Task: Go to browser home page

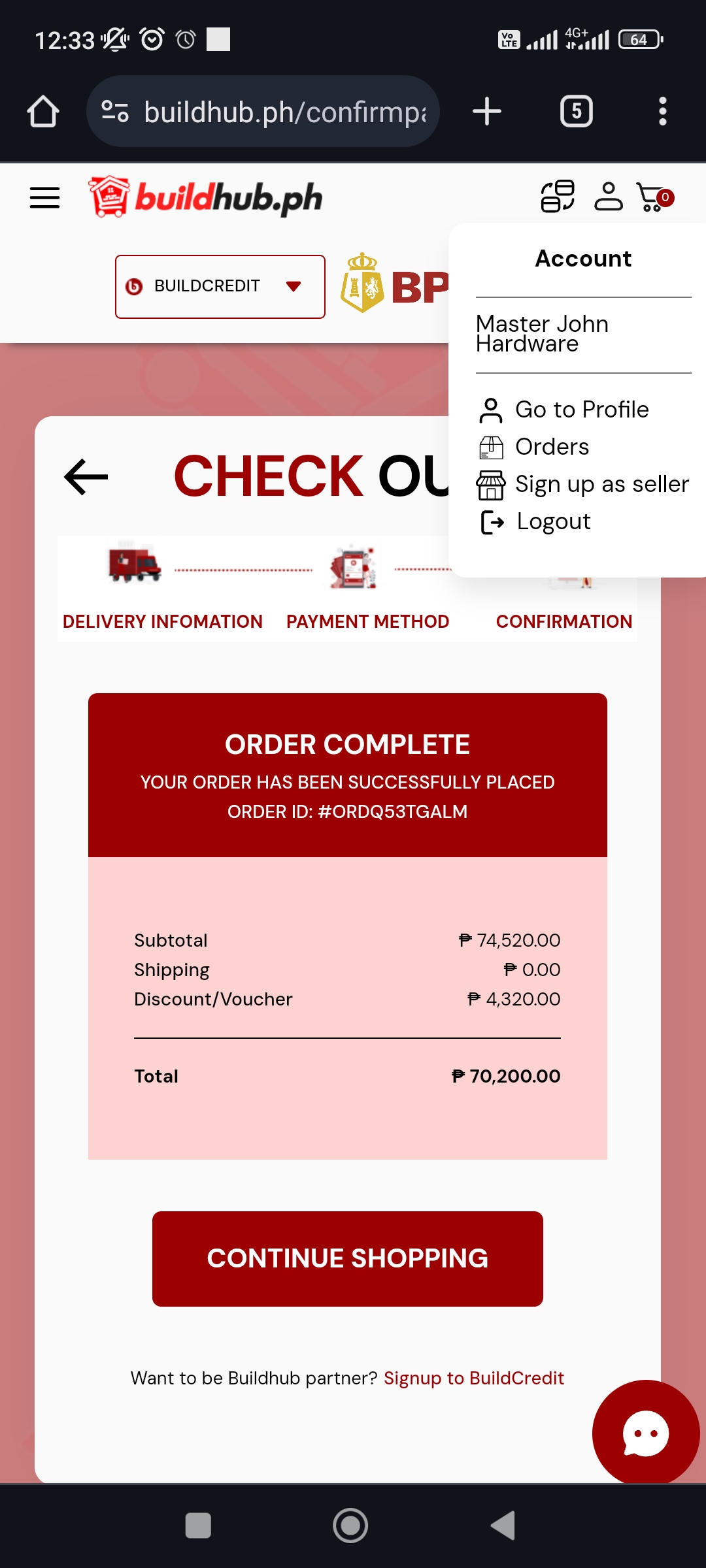Action: tap(43, 111)
